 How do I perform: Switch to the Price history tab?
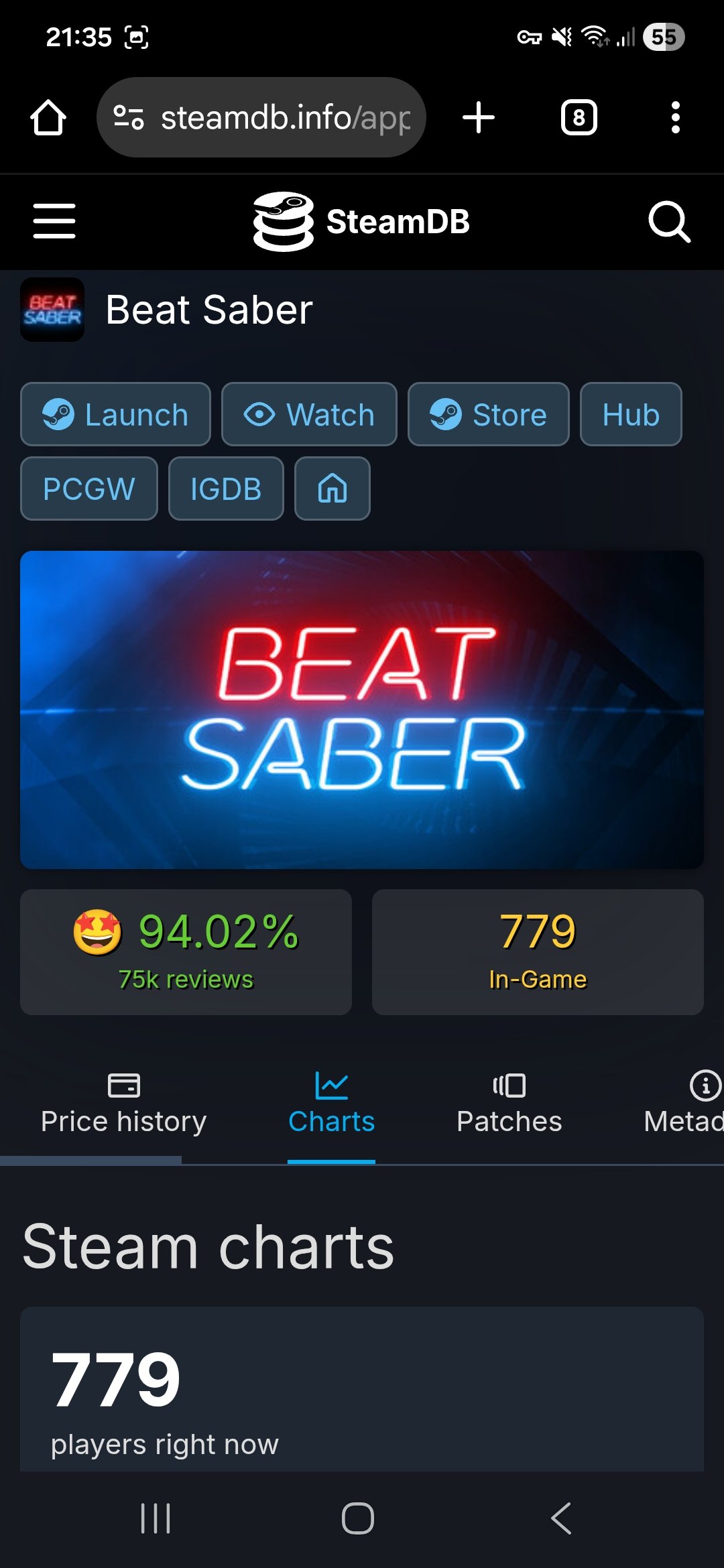[x=123, y=1106]
